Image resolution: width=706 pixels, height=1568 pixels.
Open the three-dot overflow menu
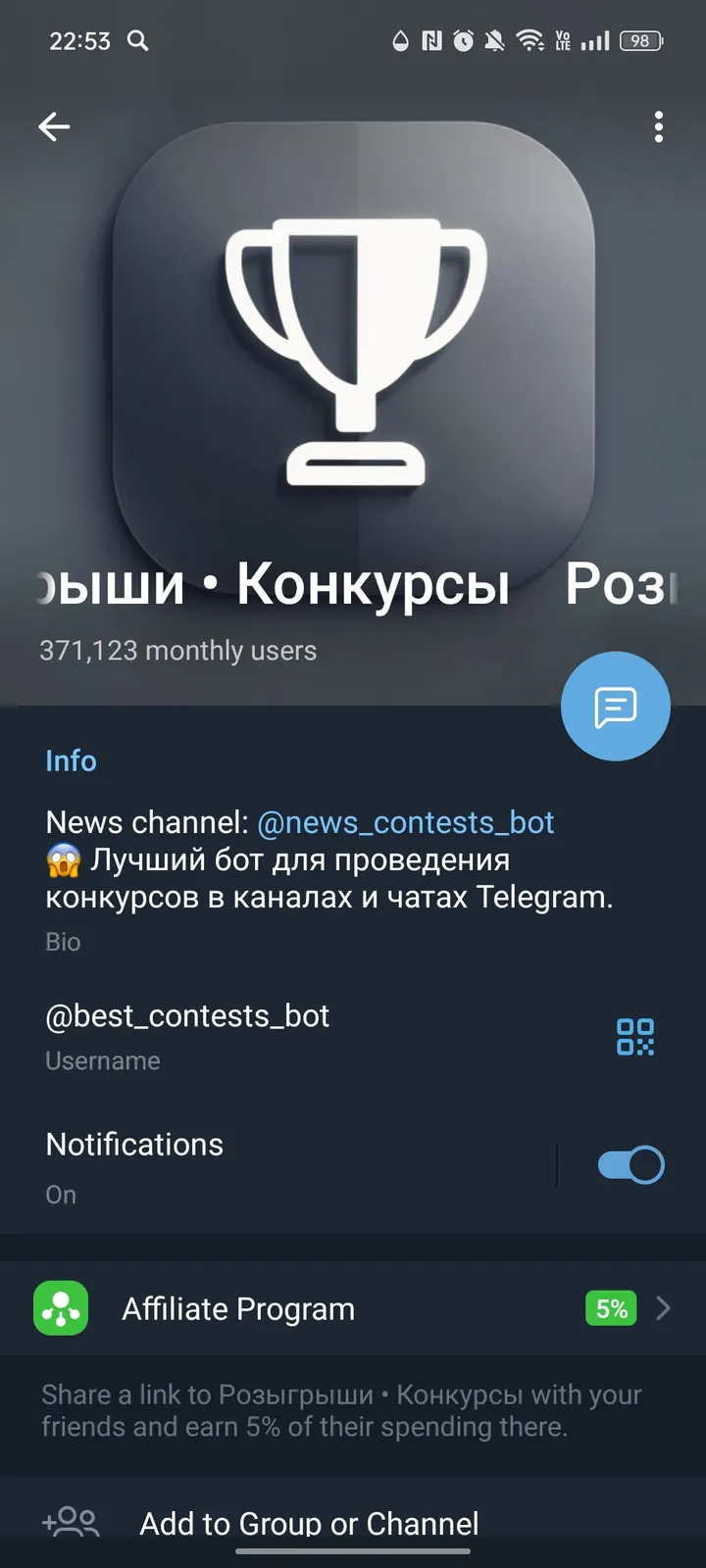[658, 127]
